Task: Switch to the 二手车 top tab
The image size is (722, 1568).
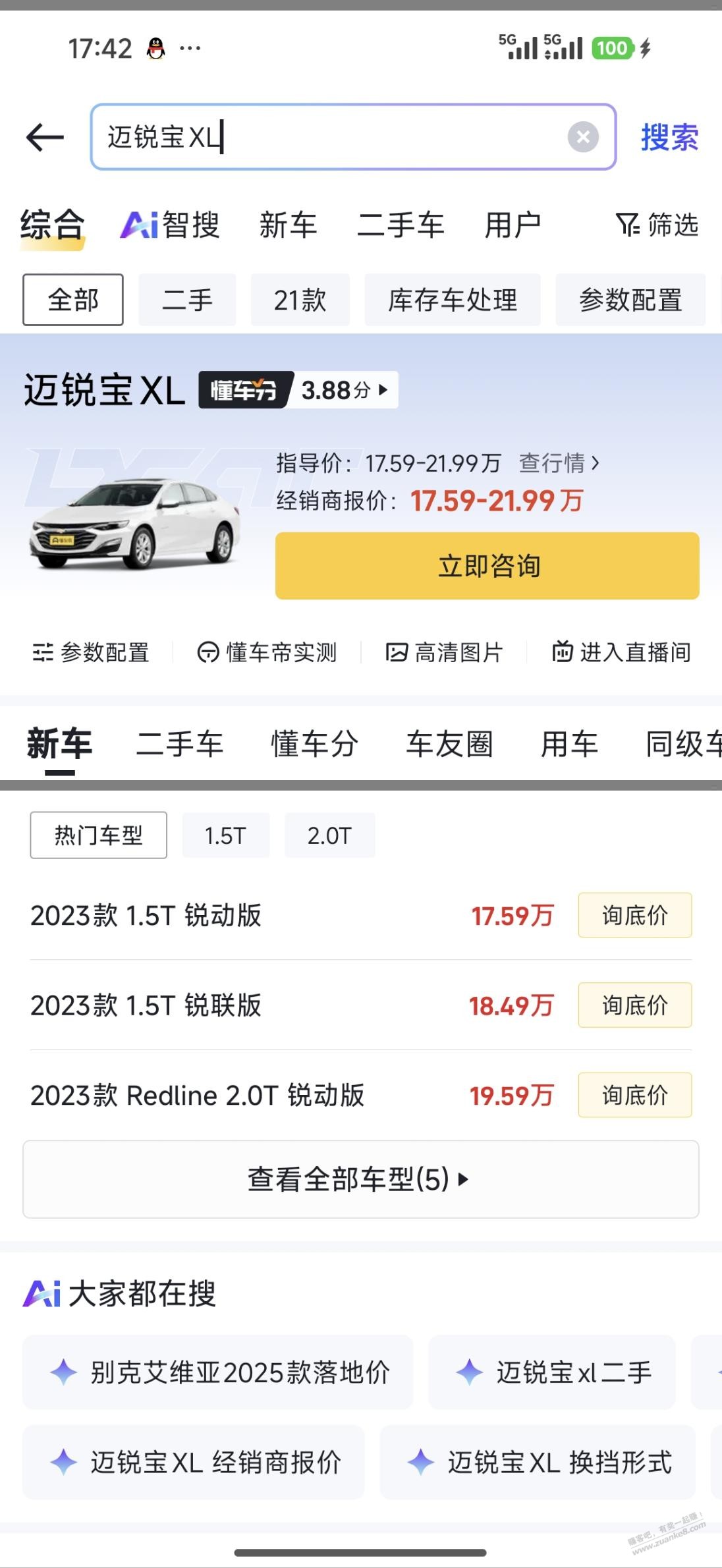Action: pos(401,225)
